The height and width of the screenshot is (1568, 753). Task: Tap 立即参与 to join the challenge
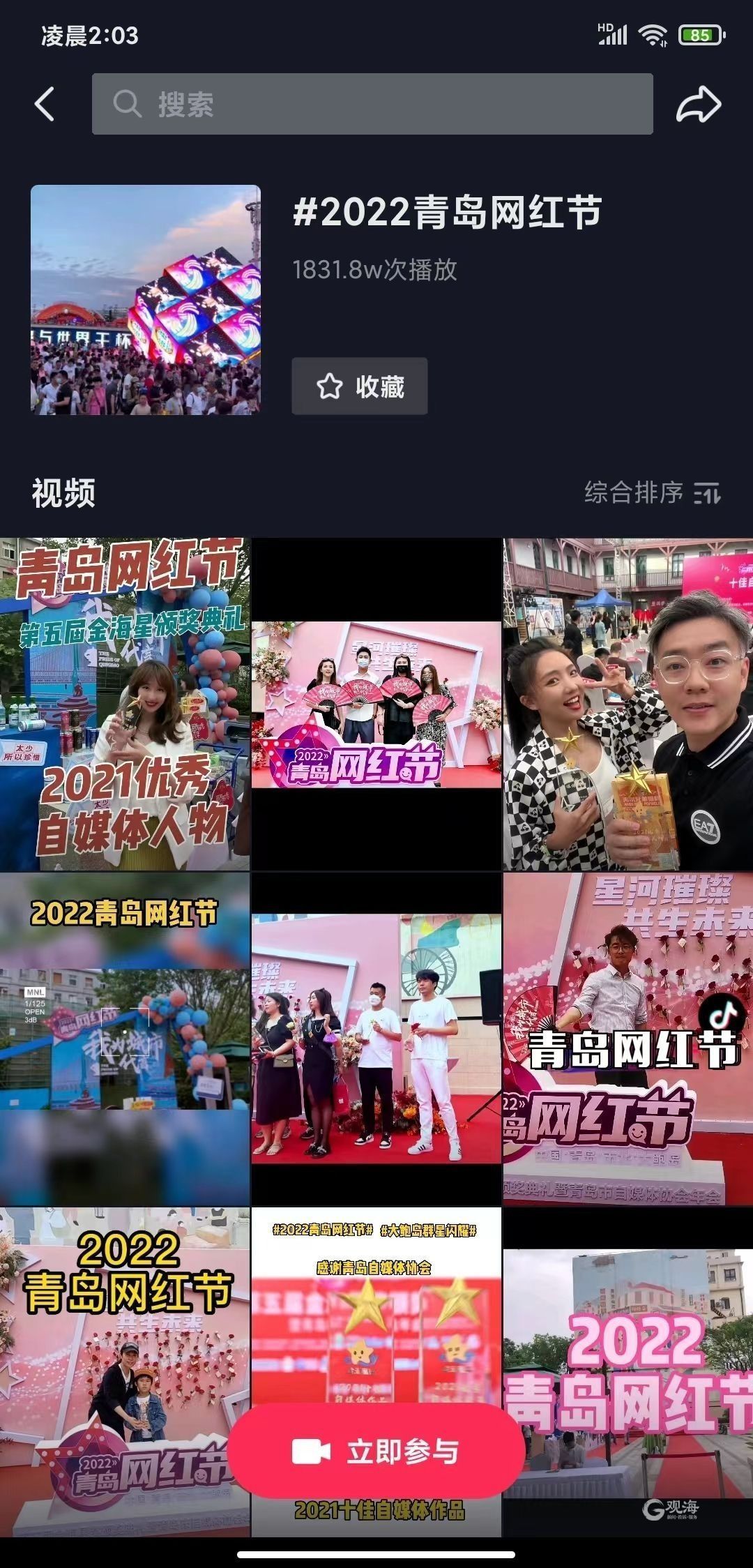coord(376,1452)
